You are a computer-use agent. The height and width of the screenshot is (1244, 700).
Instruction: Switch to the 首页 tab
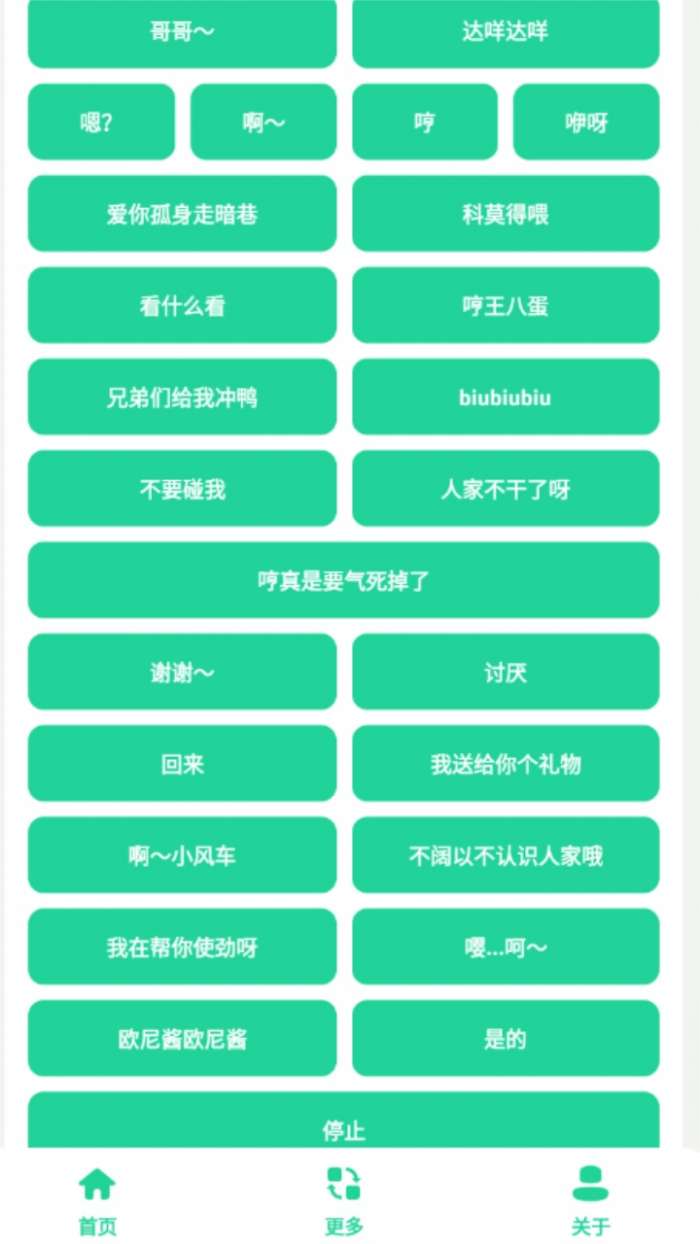pos(97,1200)
